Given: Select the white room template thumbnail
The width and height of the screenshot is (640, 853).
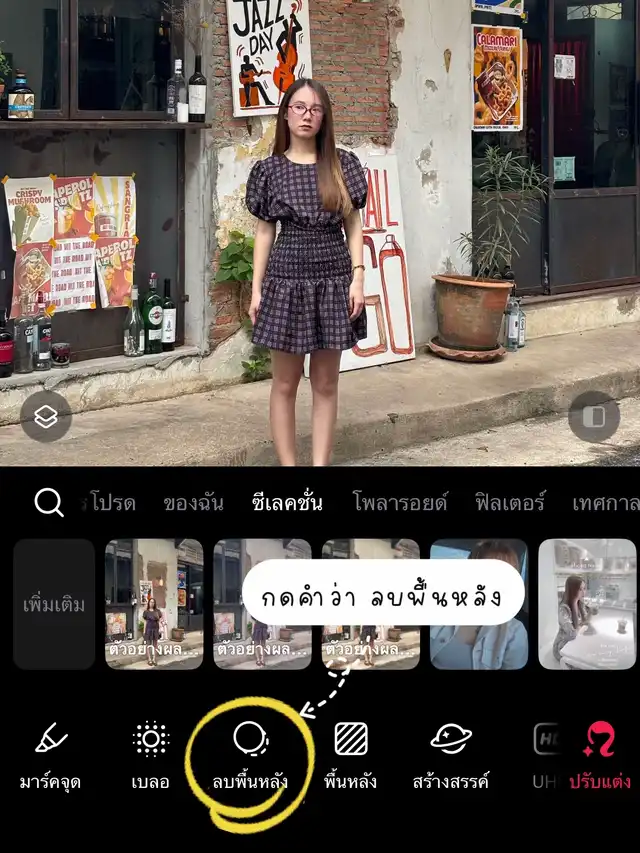Looking at the screenshot, I should click(x=587, y=604).
